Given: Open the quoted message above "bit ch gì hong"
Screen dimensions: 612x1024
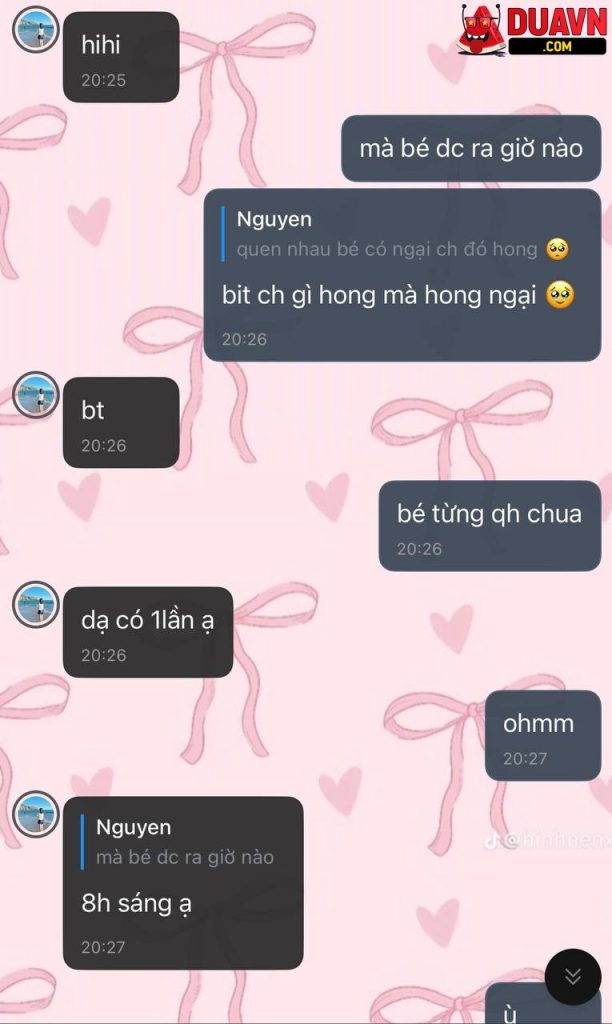Looking at the screenshot, I should (396, 234).
